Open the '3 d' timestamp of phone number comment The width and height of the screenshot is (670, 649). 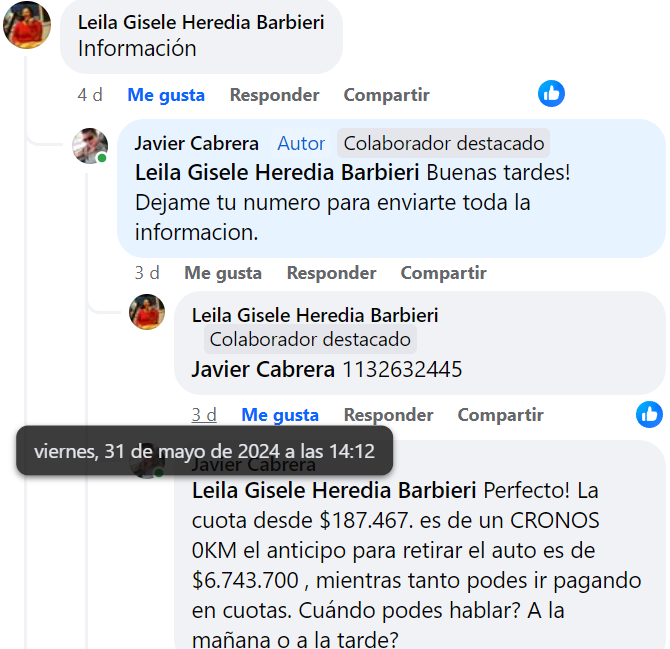(x=204, y=415)
